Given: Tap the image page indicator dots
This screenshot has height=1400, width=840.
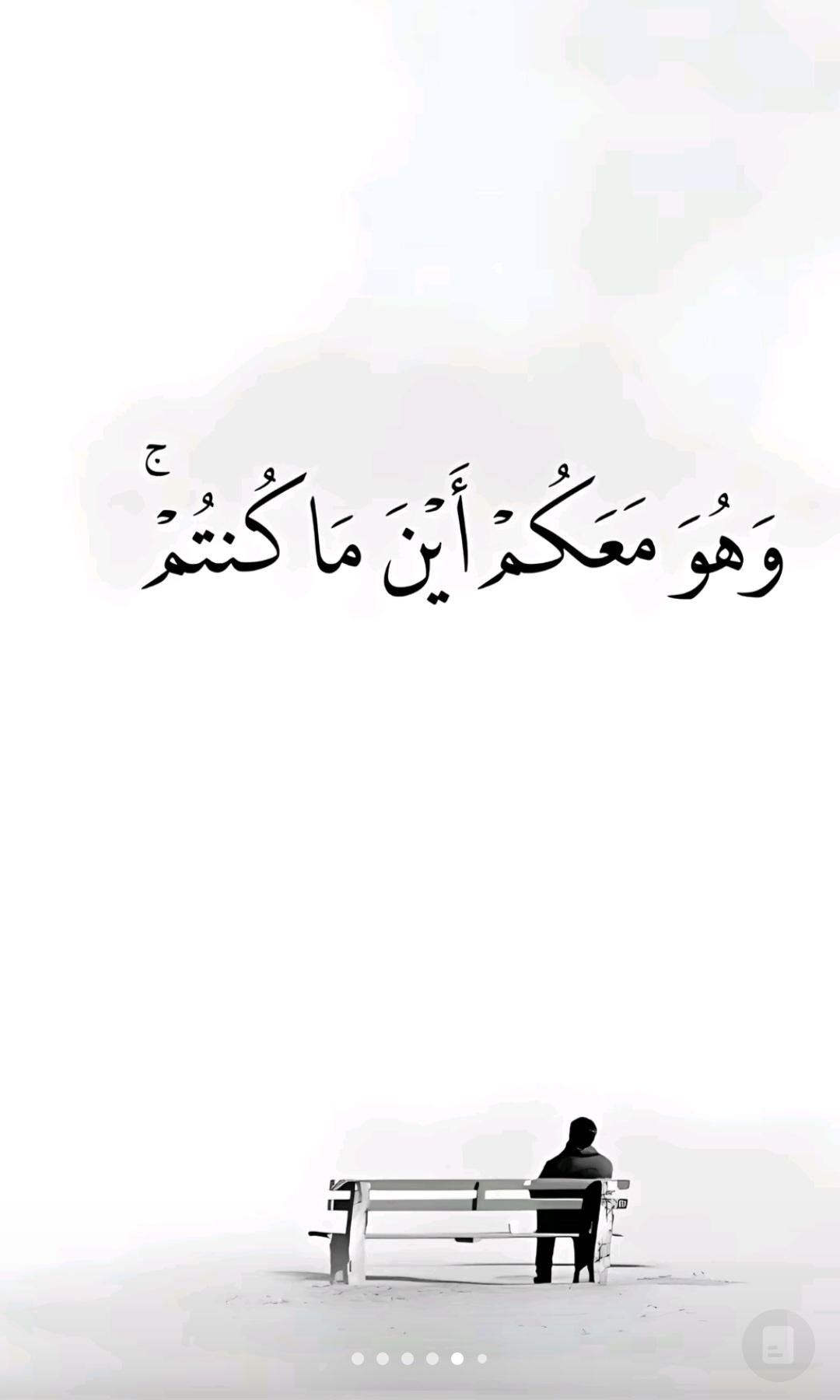Looking at the screenshot, I should point(419,1359).
